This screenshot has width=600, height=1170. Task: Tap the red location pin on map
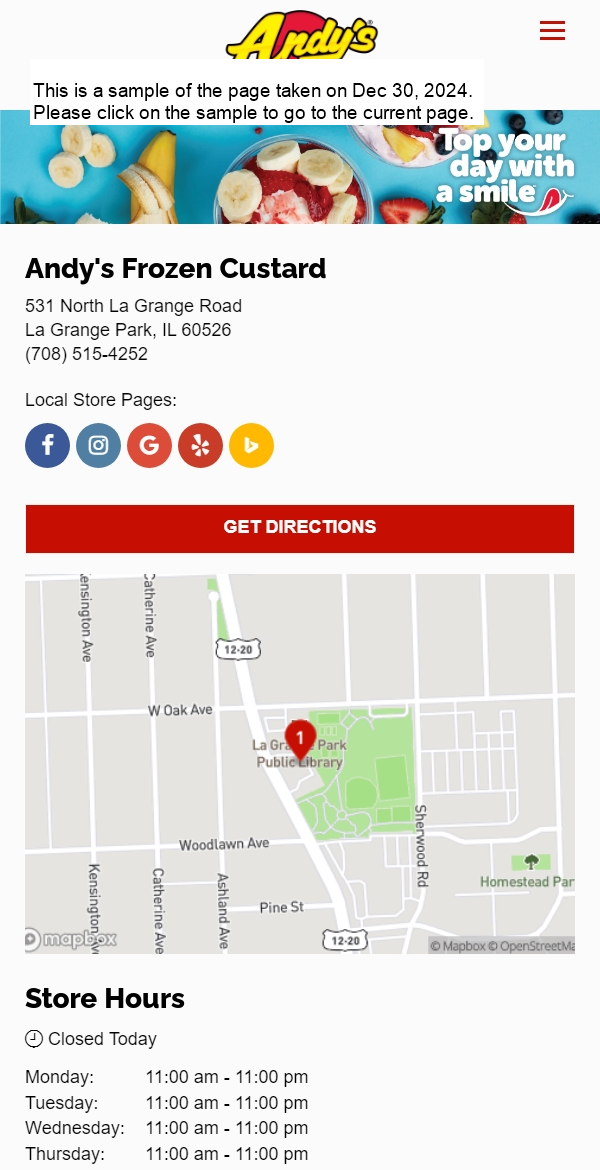[300, 740]
